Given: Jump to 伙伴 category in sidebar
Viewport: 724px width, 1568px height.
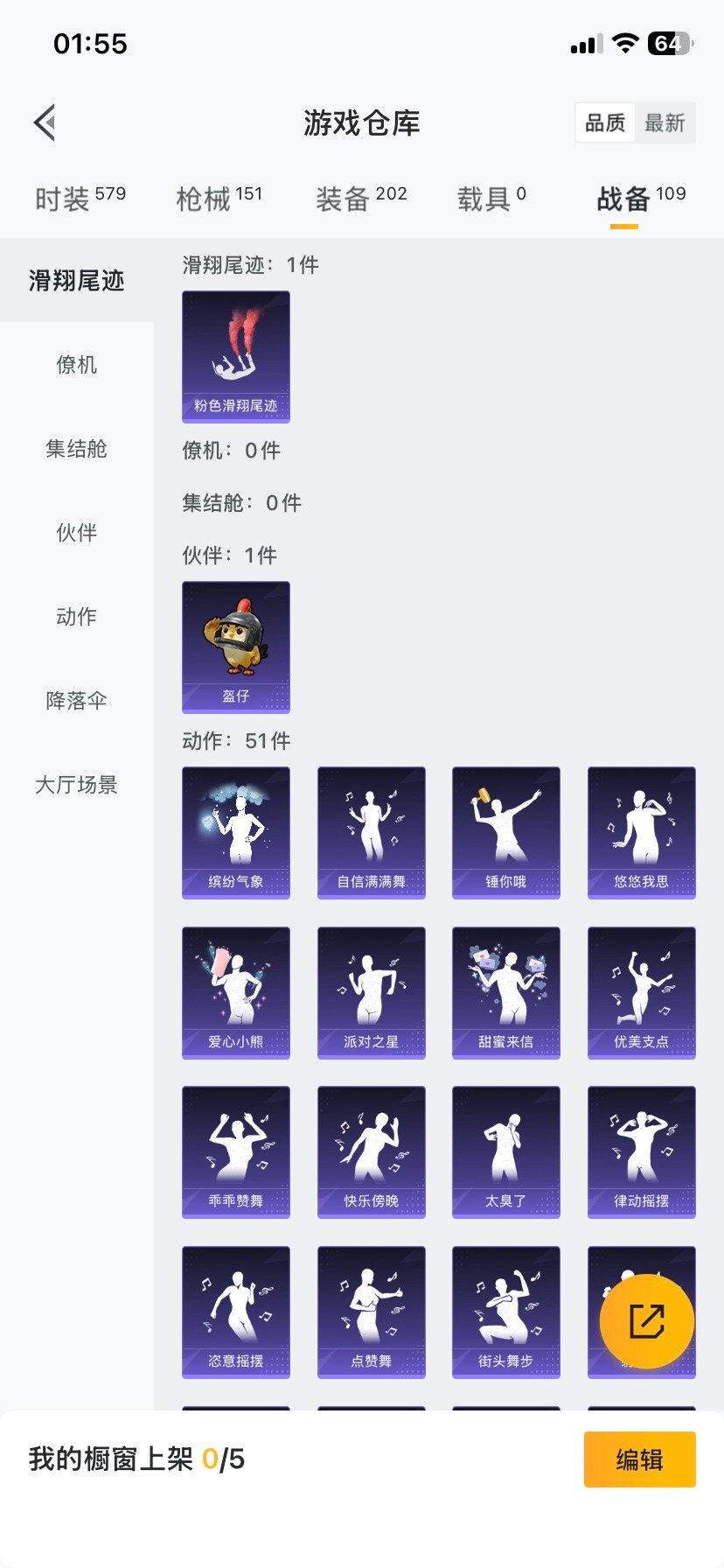Looking at the screenshot, I should point(77,533).
